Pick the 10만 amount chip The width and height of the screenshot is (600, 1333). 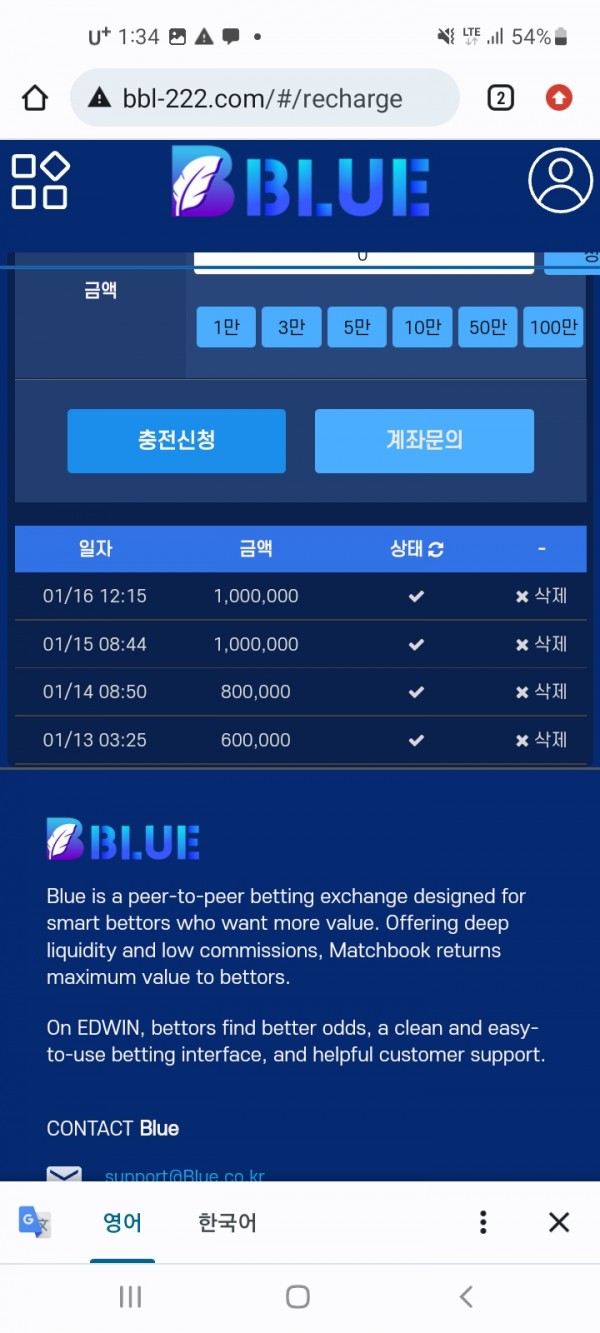tap(422, 327)
